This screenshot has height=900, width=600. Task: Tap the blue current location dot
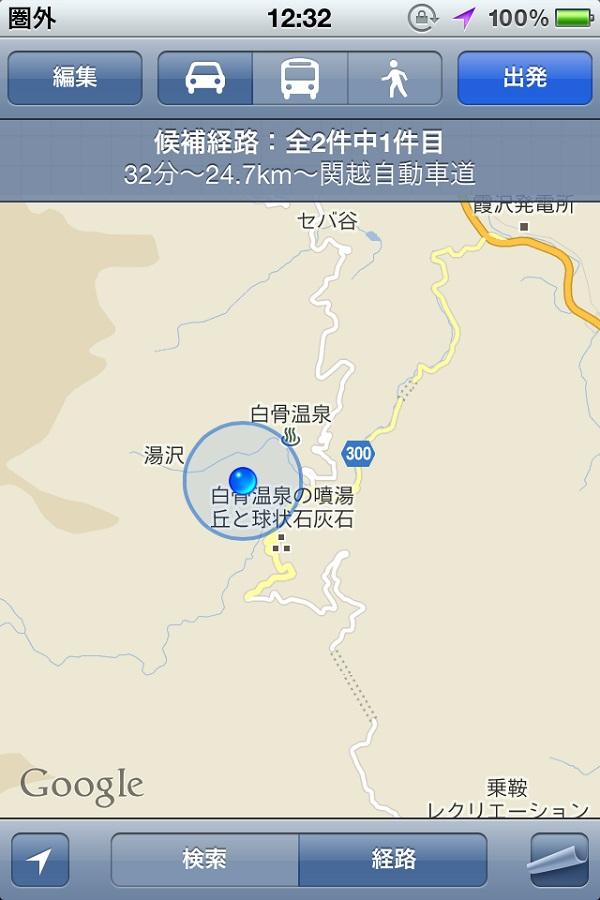pos(243,481)
